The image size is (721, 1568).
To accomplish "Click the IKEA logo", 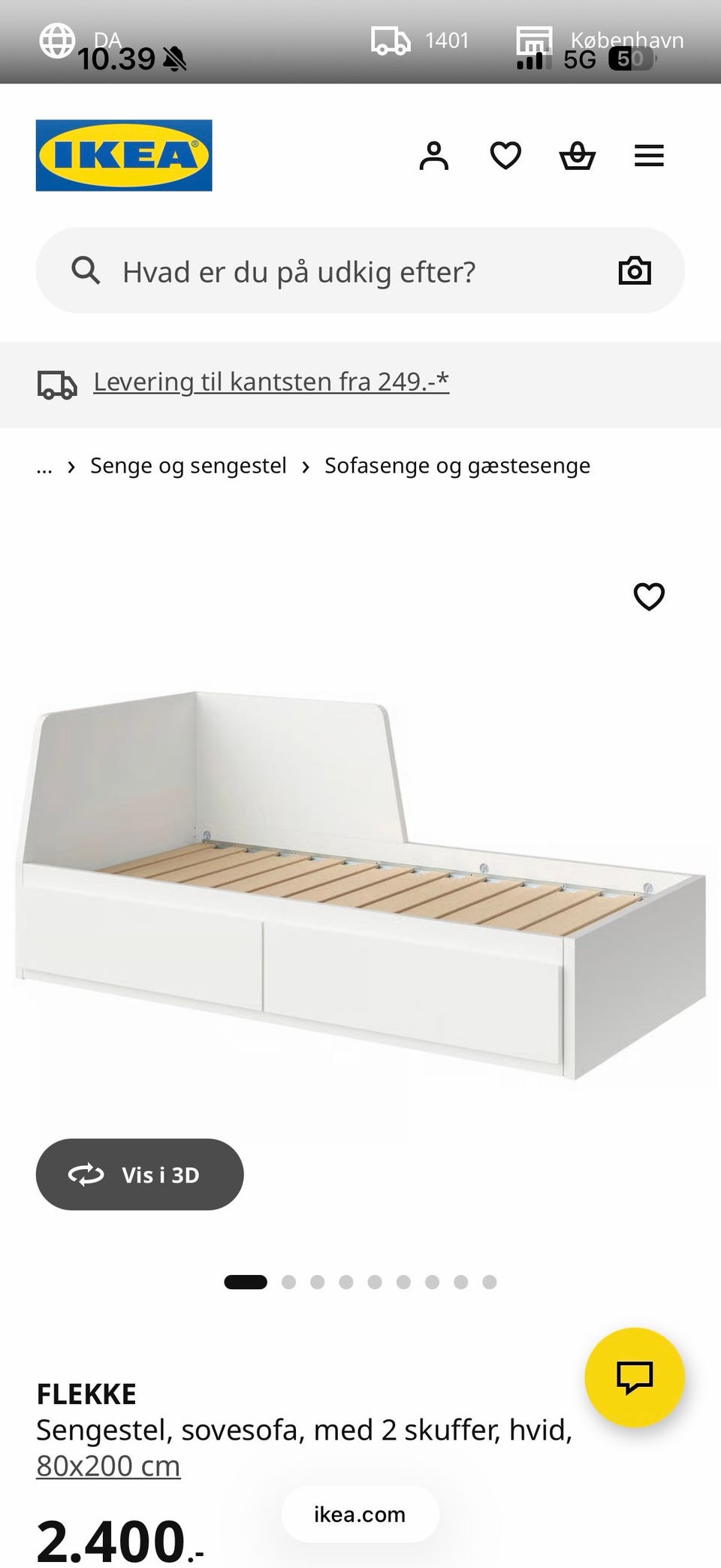I will pos(124,156).
